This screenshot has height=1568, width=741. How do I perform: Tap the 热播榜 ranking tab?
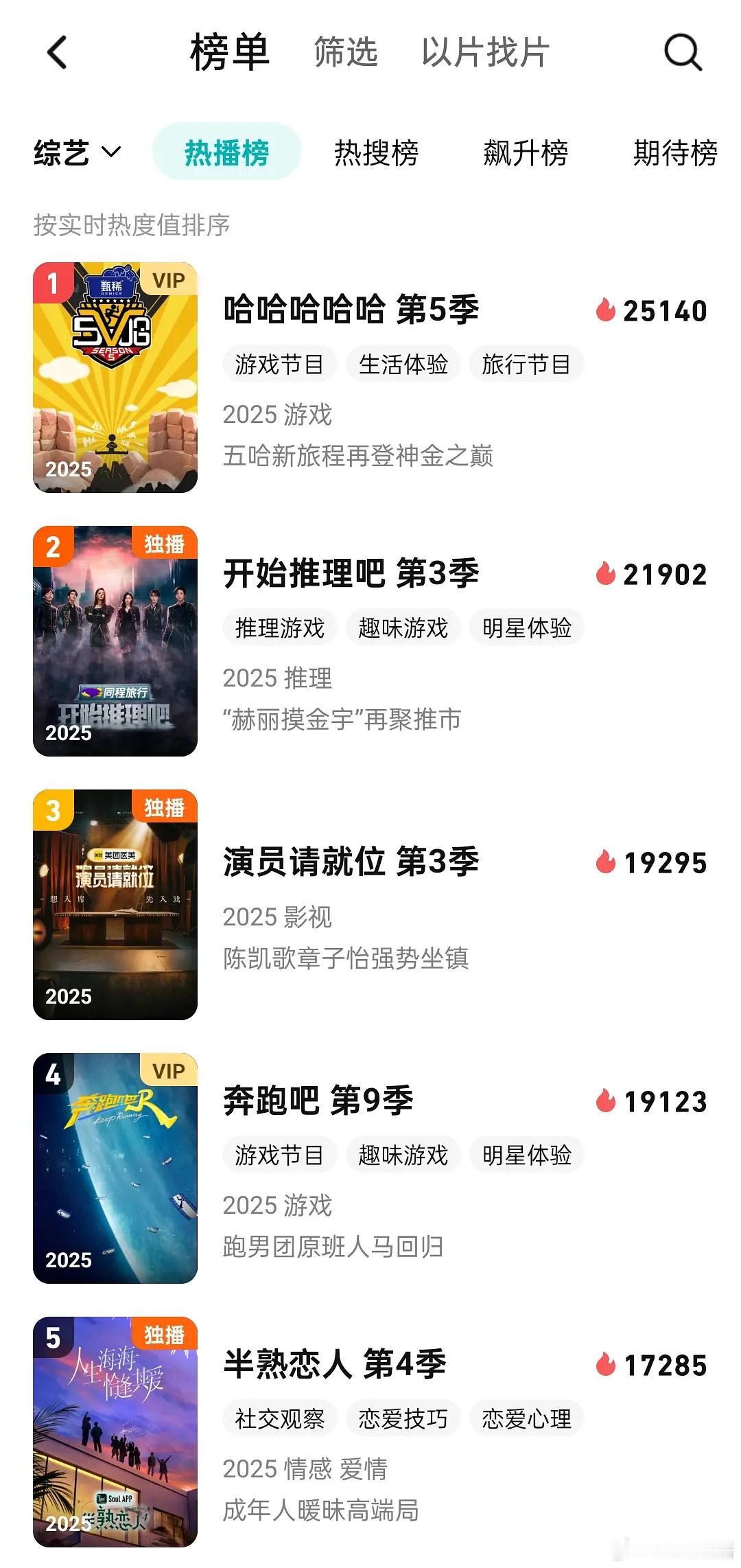pos(226,152)
